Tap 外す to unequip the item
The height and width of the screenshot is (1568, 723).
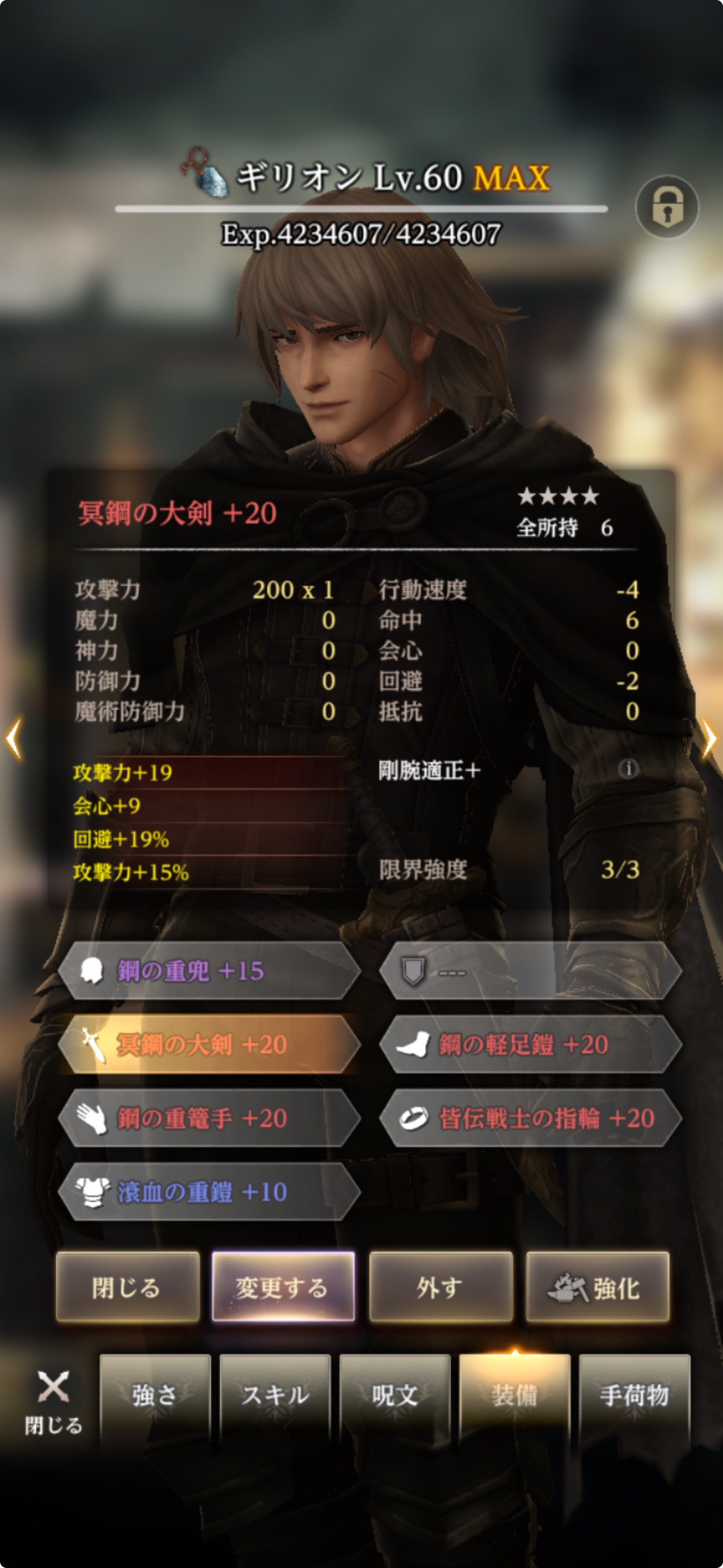[x=441, y=1287]
